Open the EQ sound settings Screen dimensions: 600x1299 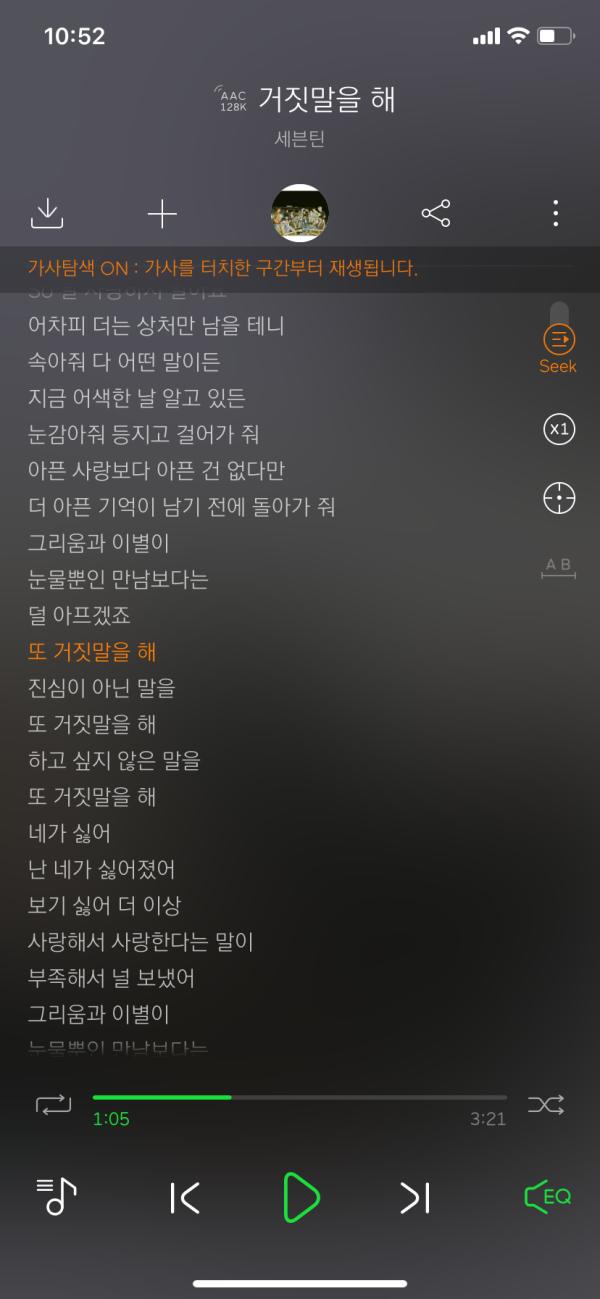[547, 1196]
